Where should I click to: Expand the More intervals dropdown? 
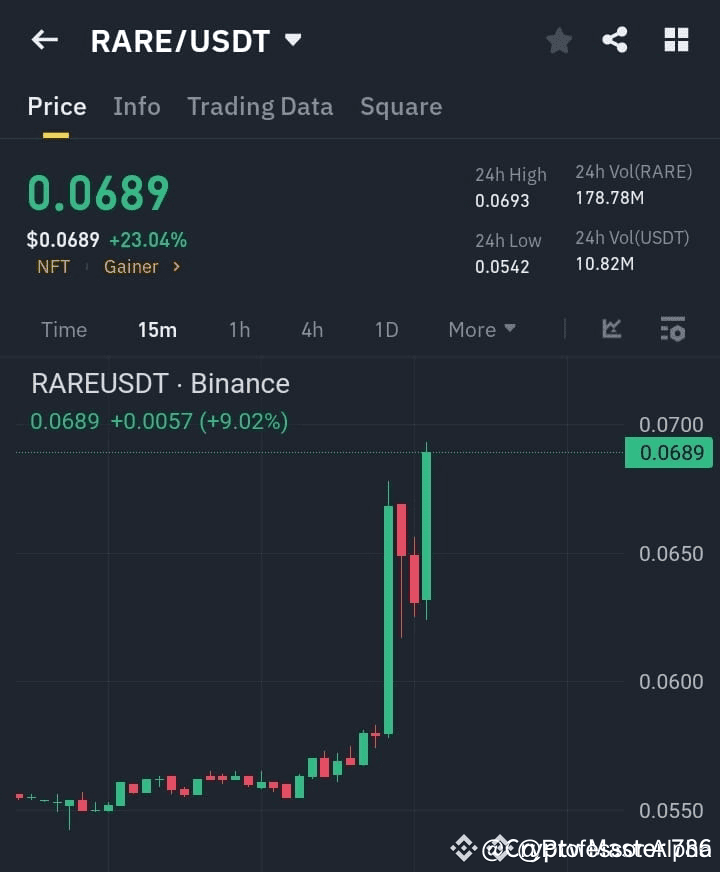tap(481, 329)
